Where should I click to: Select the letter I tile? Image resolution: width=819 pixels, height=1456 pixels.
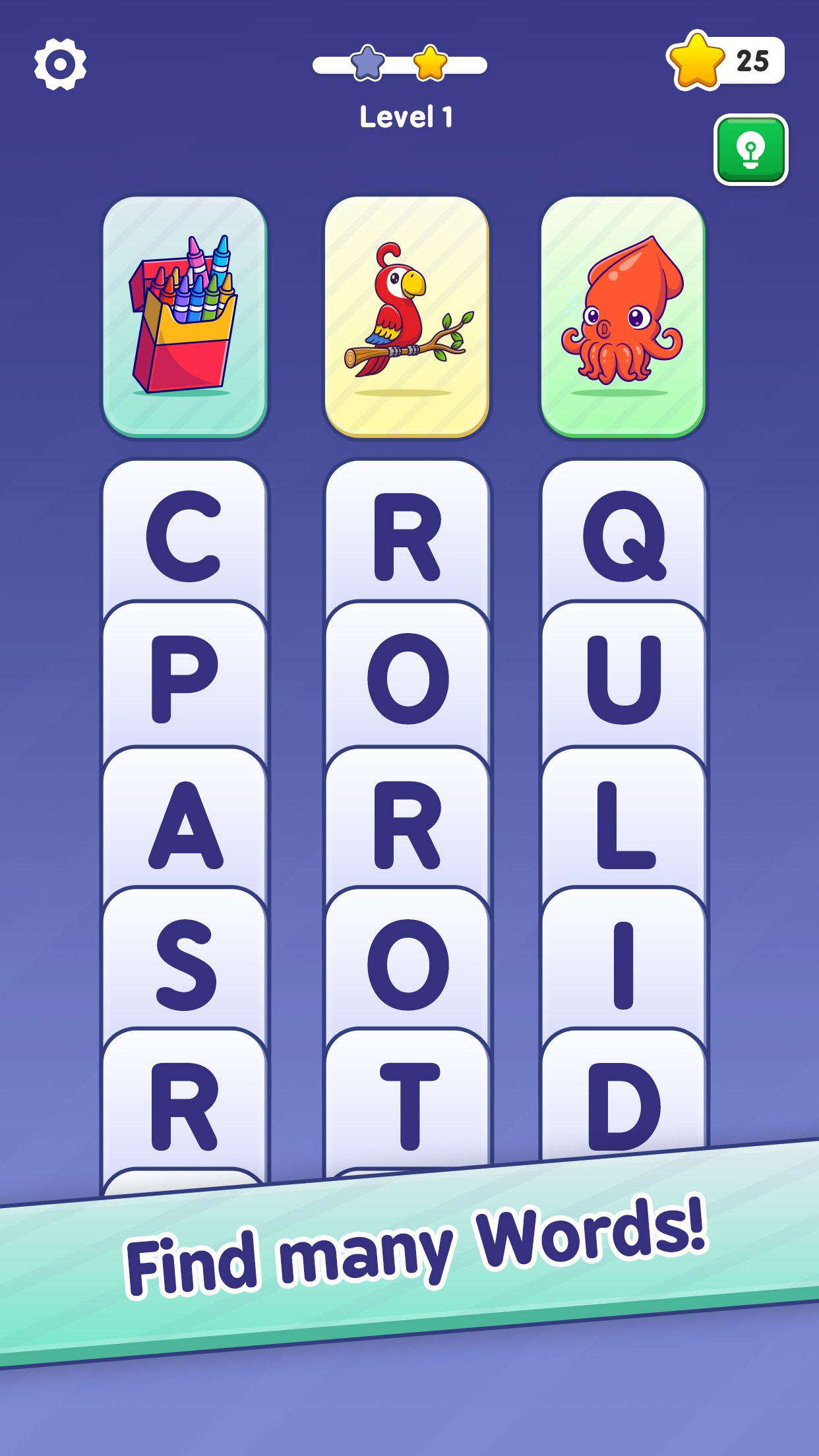pos(623,965)
